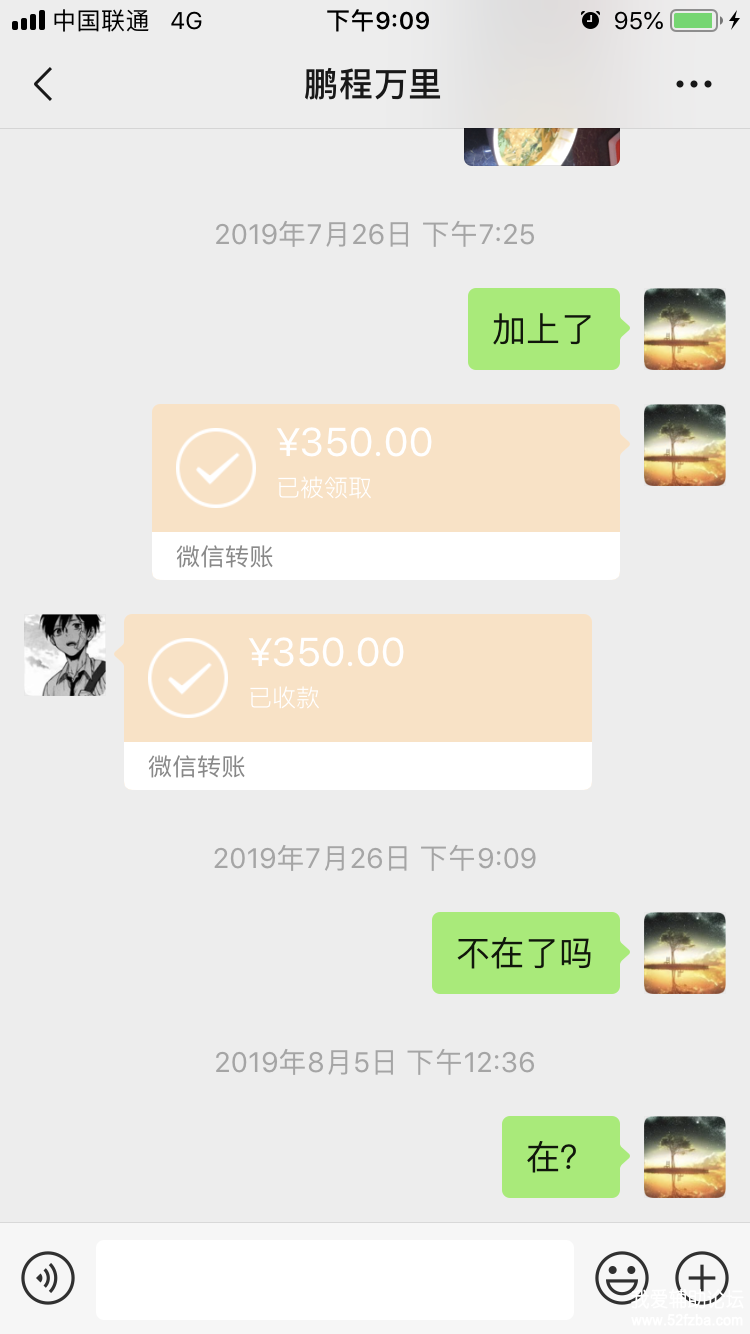Screen dimensions: 750x1334
Task: Open the plus attachments panel
Action: click(702, 1278)
